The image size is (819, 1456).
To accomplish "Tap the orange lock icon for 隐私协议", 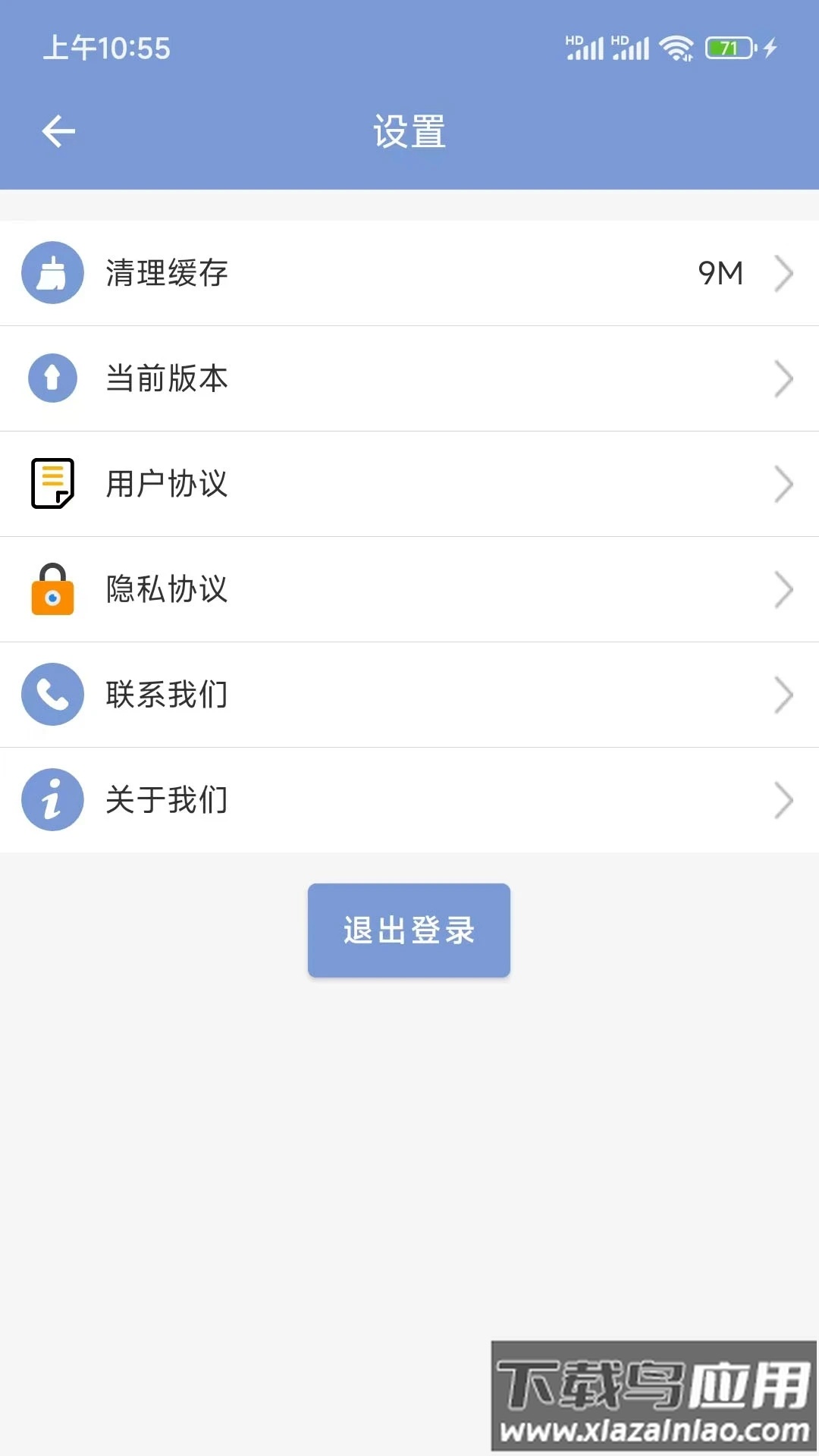I will click(x=52, y=589).
